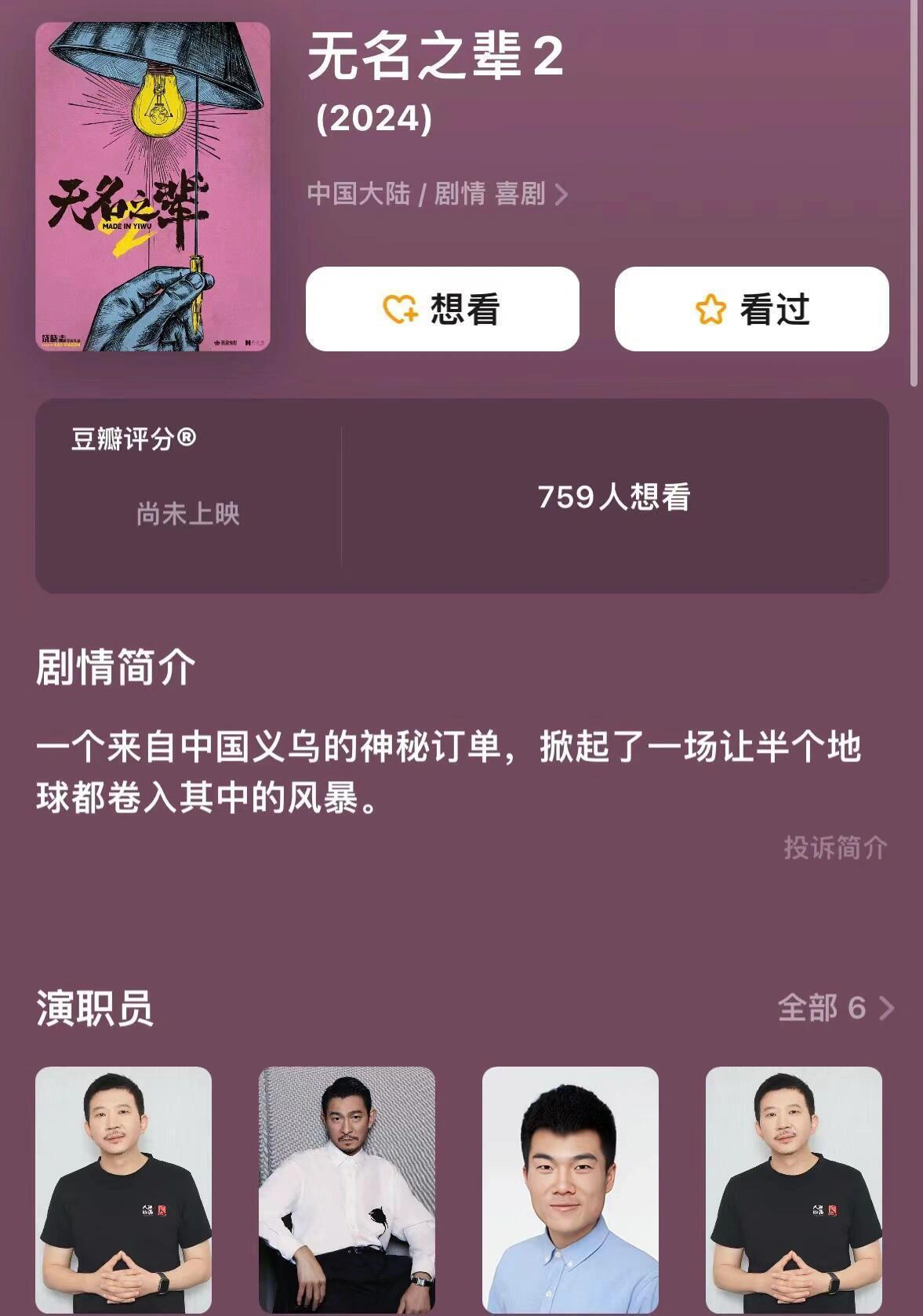Open the cast member in the blue shirt
The height and width of the screenshot is (1316, 923).
point(570,1189)
